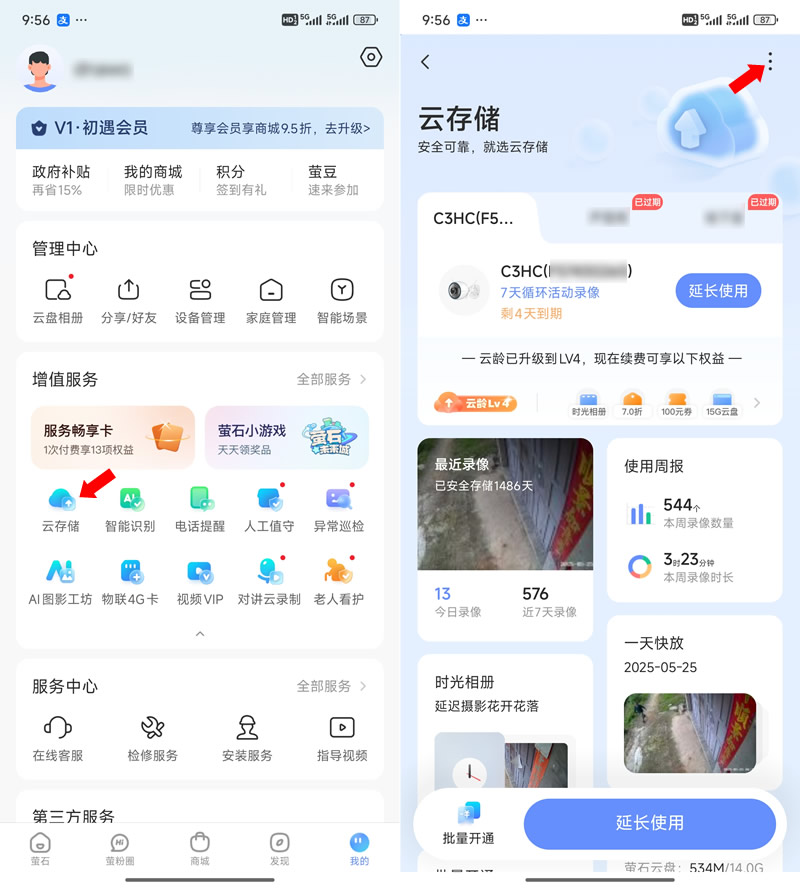Open the three-dot overflow menu
The height and width of the screenshot is (888, 800).
click(x=770, y=62)
